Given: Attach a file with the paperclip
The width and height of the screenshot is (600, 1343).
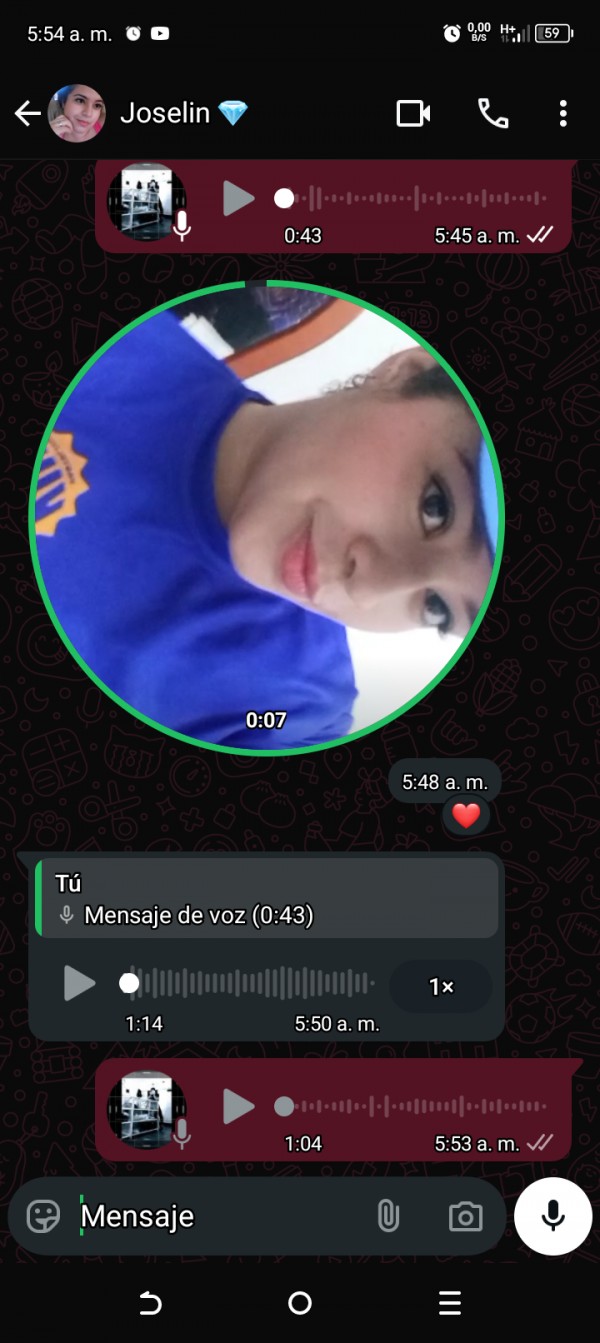Looking at the screenshot, I should coord(387,1216).
